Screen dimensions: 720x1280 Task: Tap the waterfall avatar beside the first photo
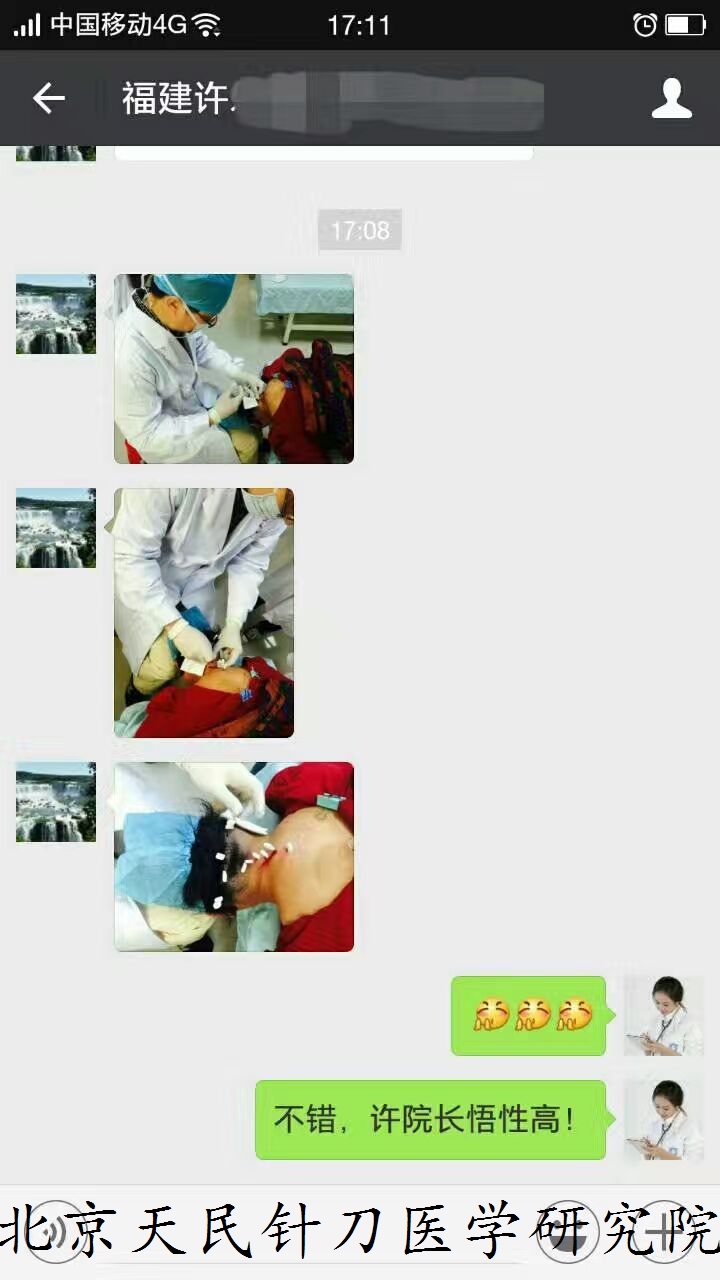click(56, 314)
